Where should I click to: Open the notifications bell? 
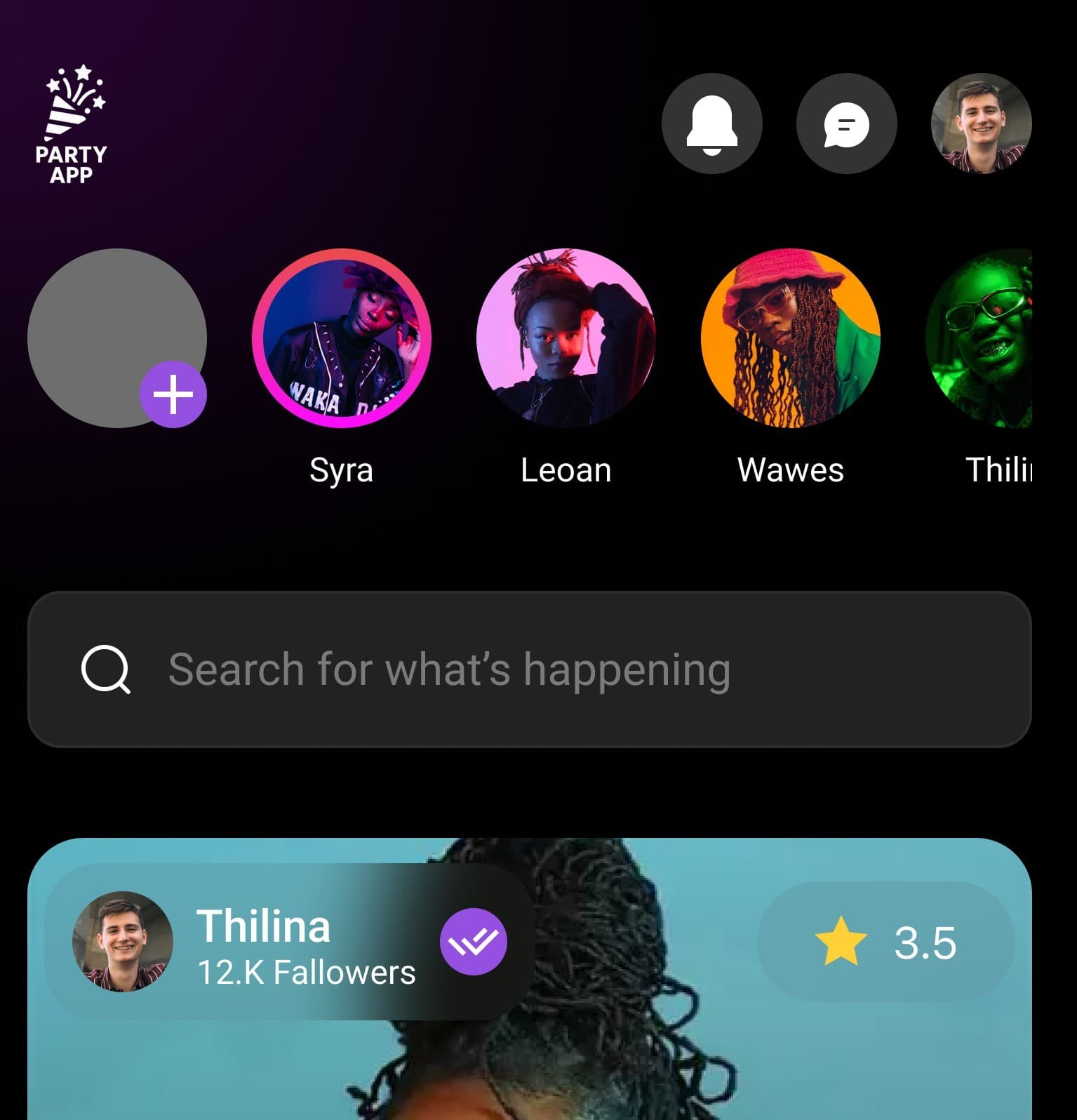712,123
